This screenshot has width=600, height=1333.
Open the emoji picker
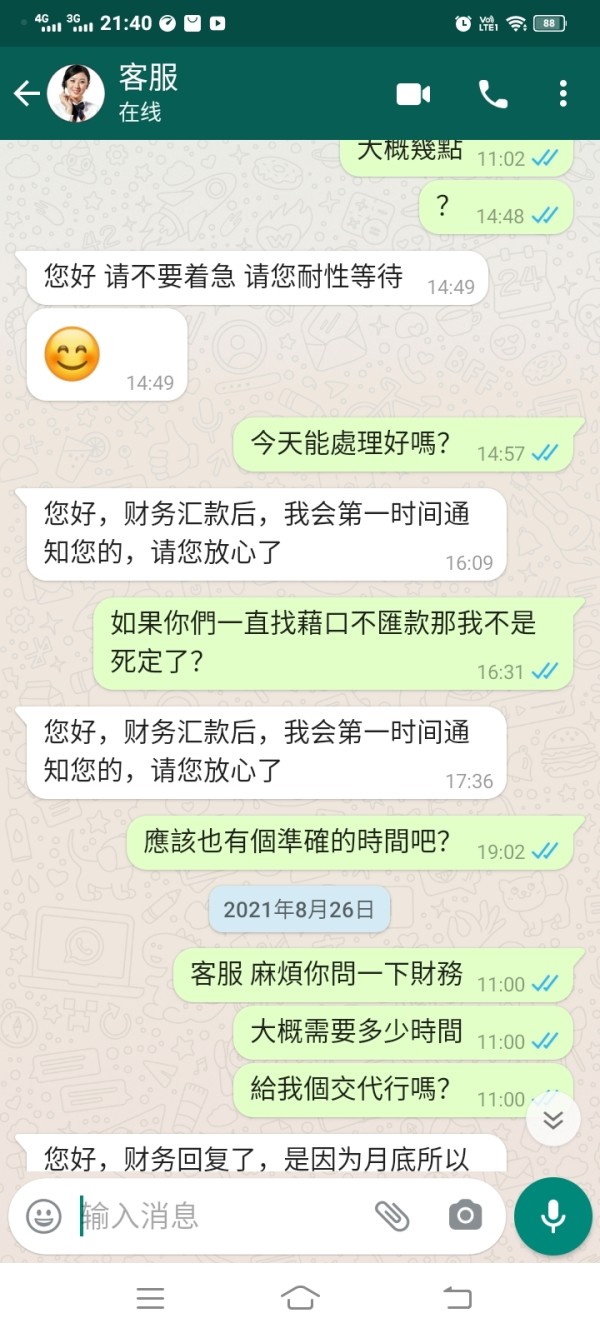(43, 1216)
